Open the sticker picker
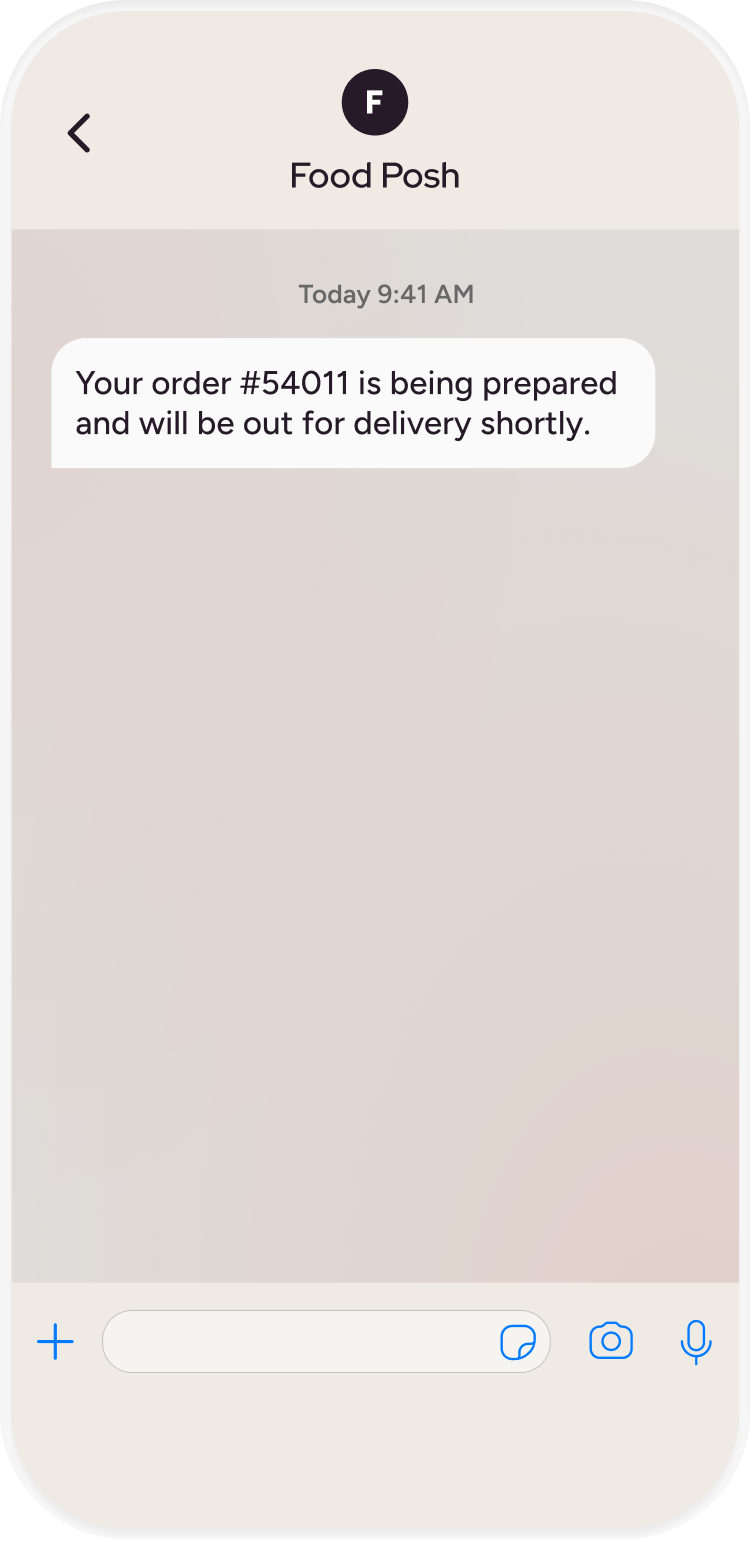 coord(517,1342)
